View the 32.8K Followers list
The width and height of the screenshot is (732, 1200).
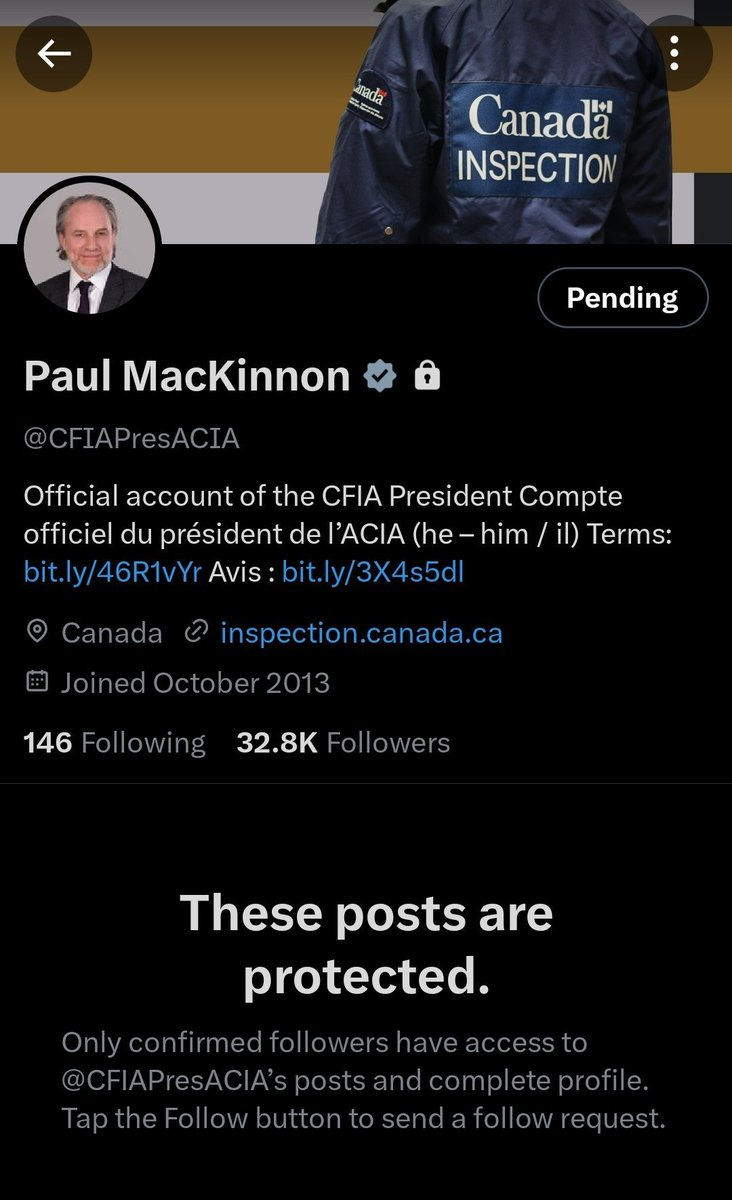(343, 742)
